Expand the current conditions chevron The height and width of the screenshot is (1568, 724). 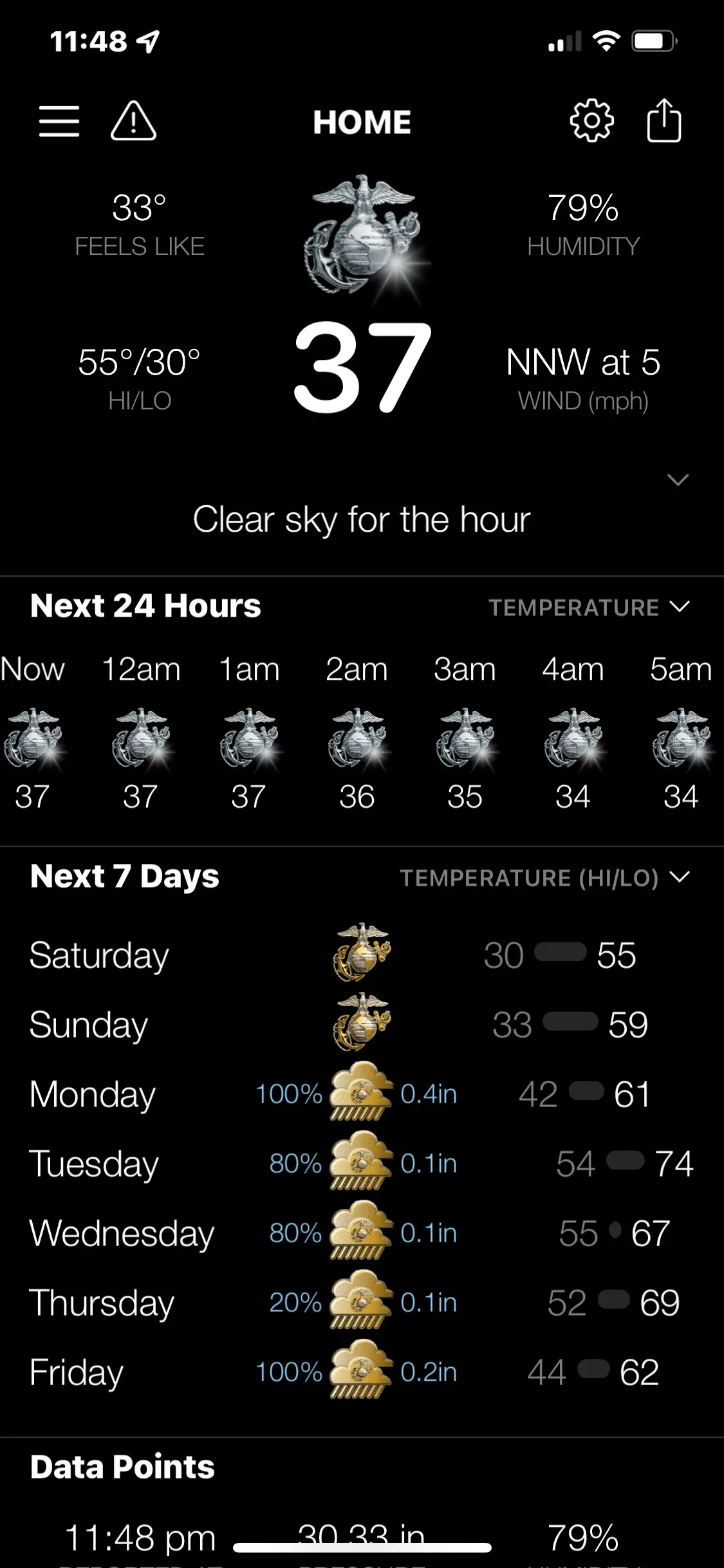678,480
